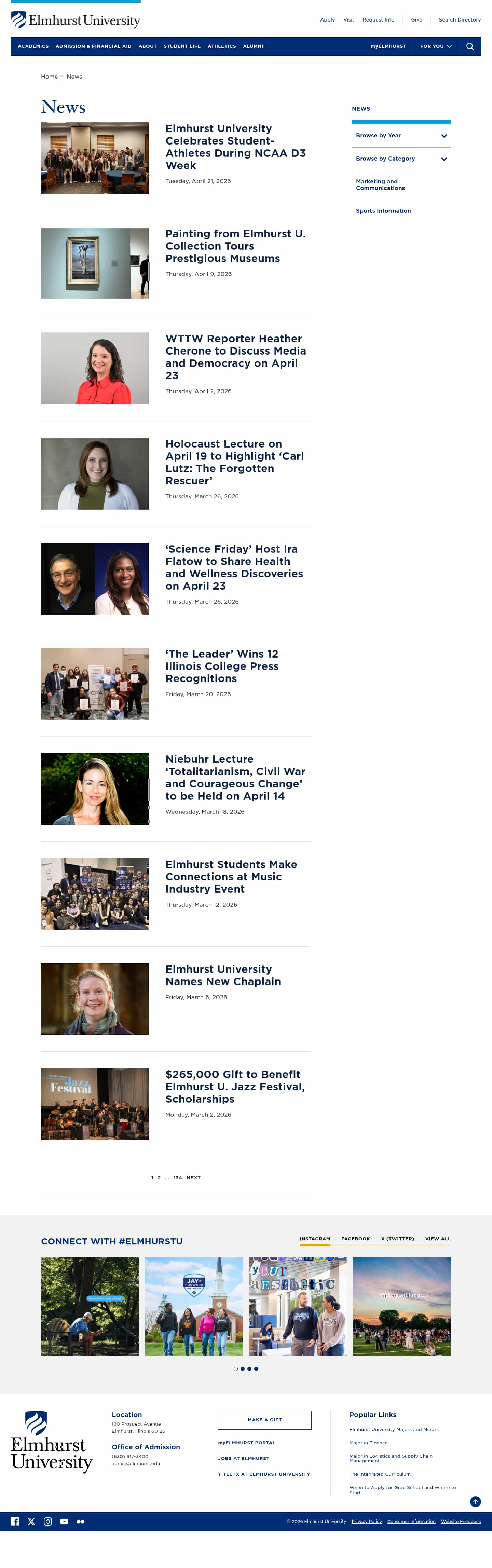
Task: Open the site search magnifier
Action: 469,46
